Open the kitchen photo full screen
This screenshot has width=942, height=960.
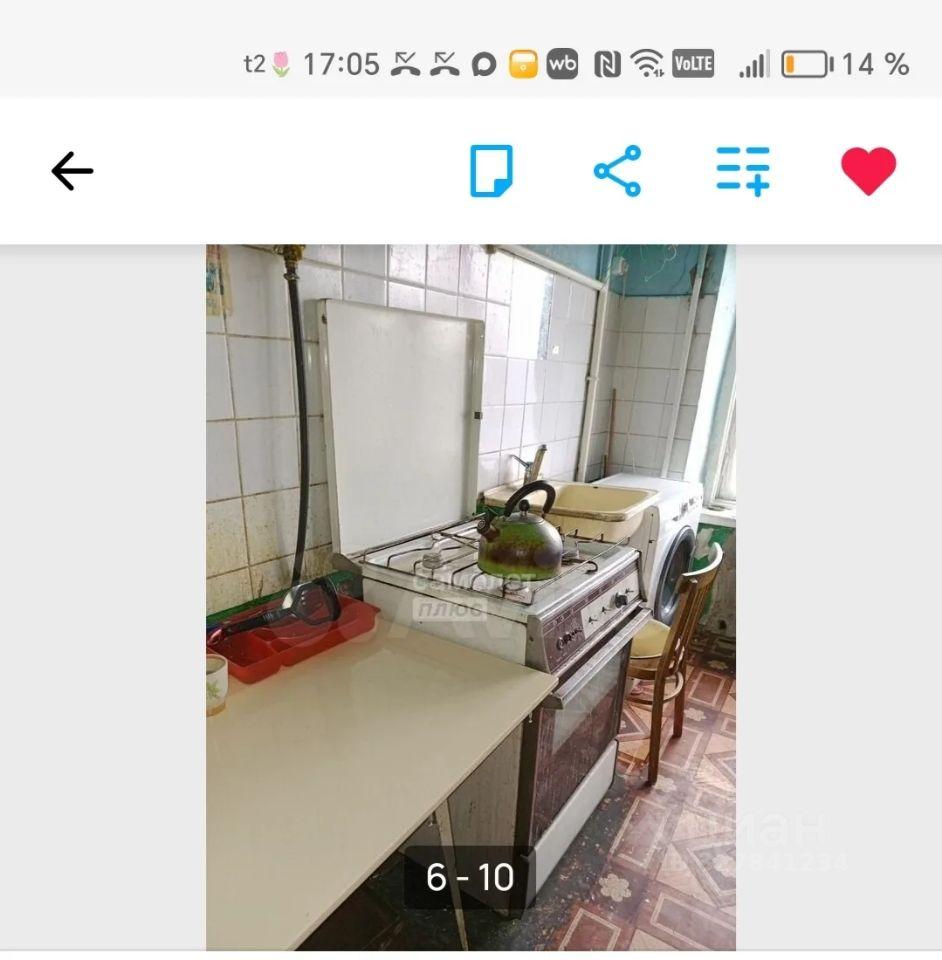[x=470, y=560]
